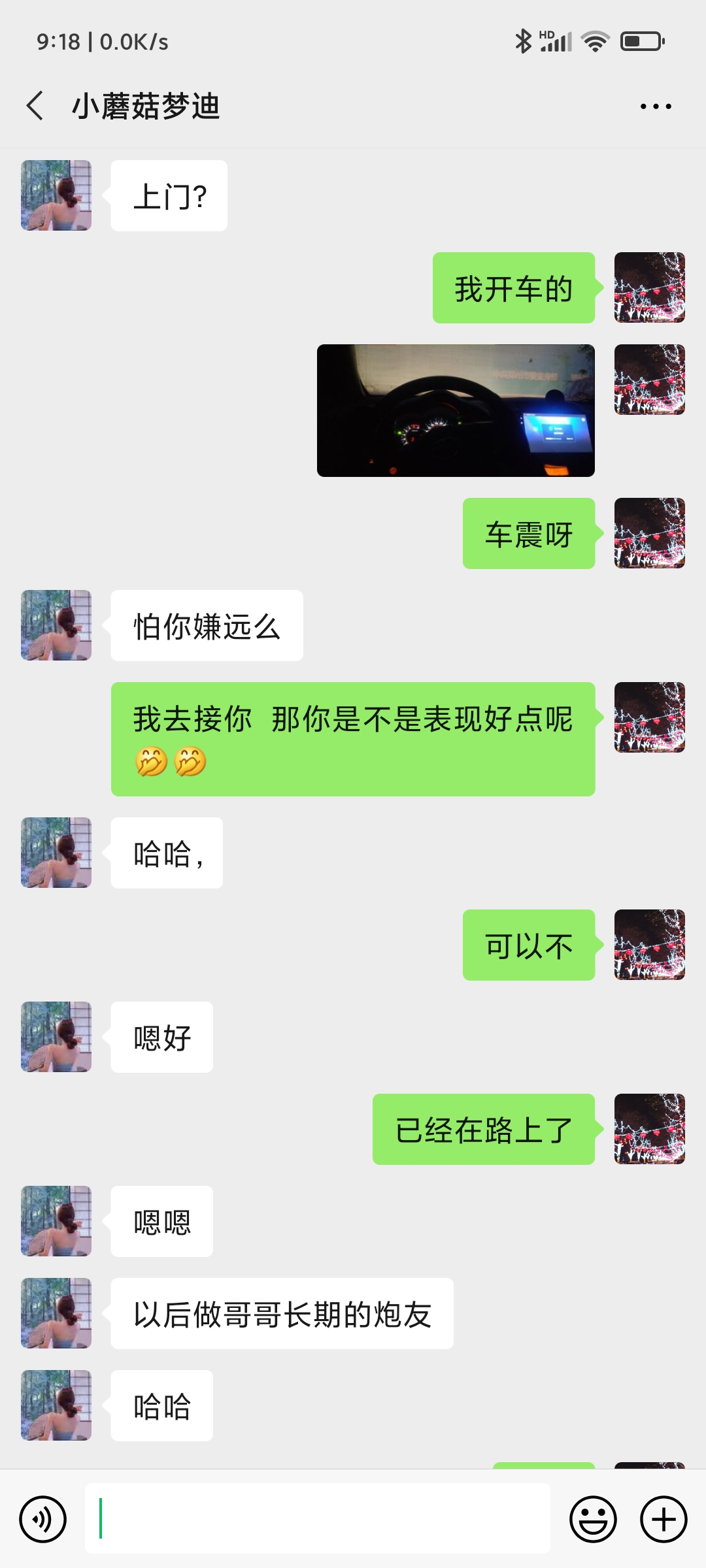Open the car dashboard photo message
Image resolution: width=706 pixels, height=1568 pixels.
456,410
